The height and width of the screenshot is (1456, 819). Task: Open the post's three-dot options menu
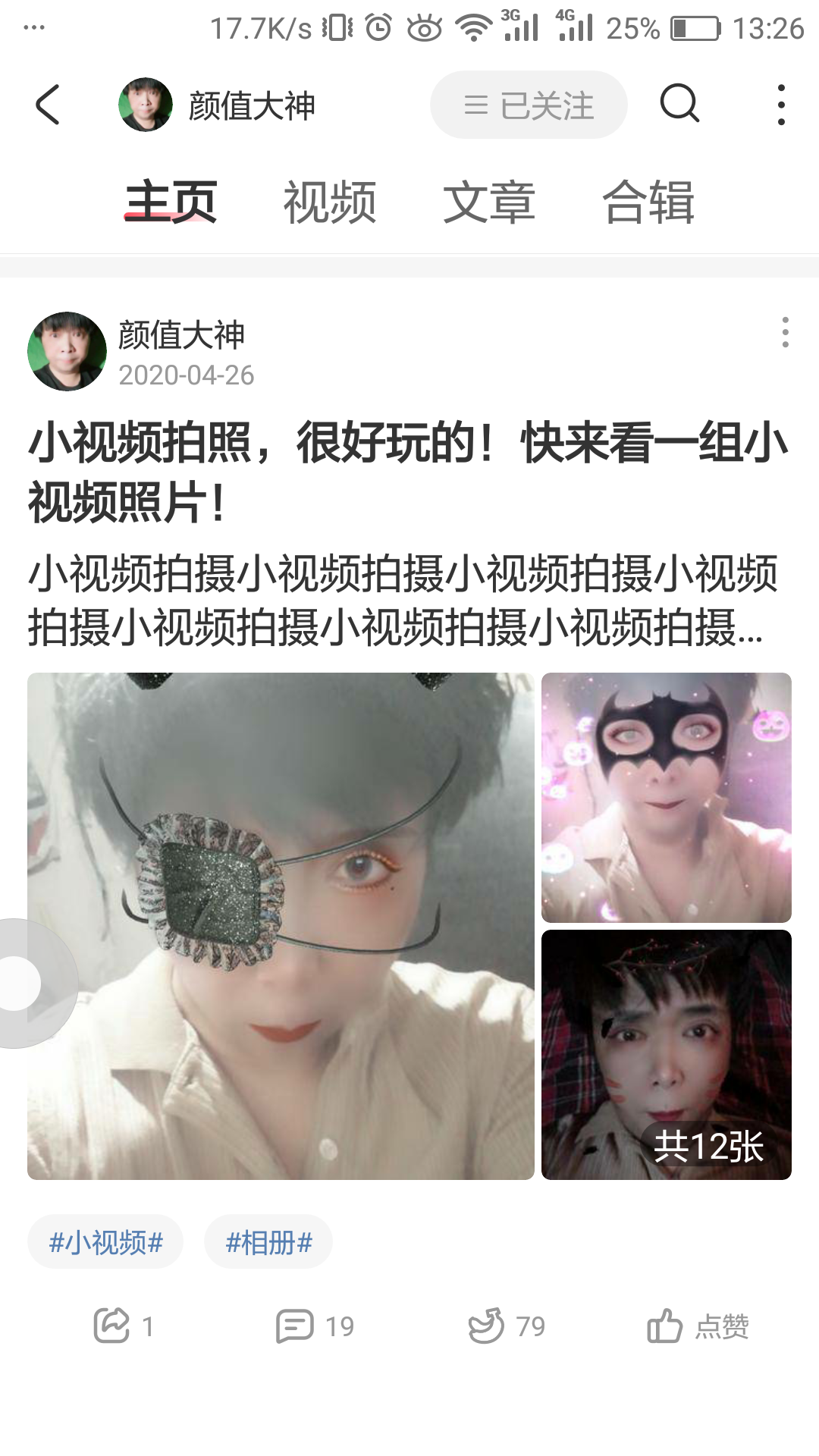(x=785, y=332)
